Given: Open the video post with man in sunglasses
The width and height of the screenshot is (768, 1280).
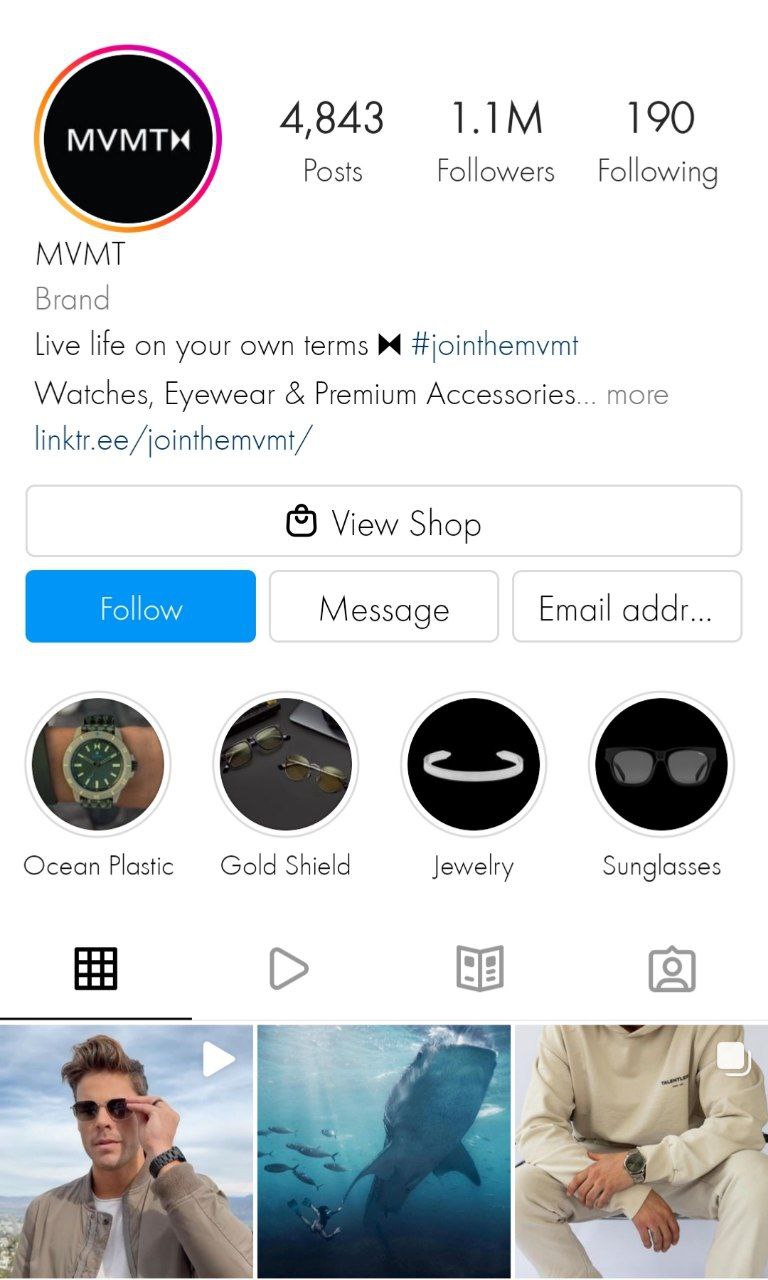Looking at the screenshot, I should 126,1150.
